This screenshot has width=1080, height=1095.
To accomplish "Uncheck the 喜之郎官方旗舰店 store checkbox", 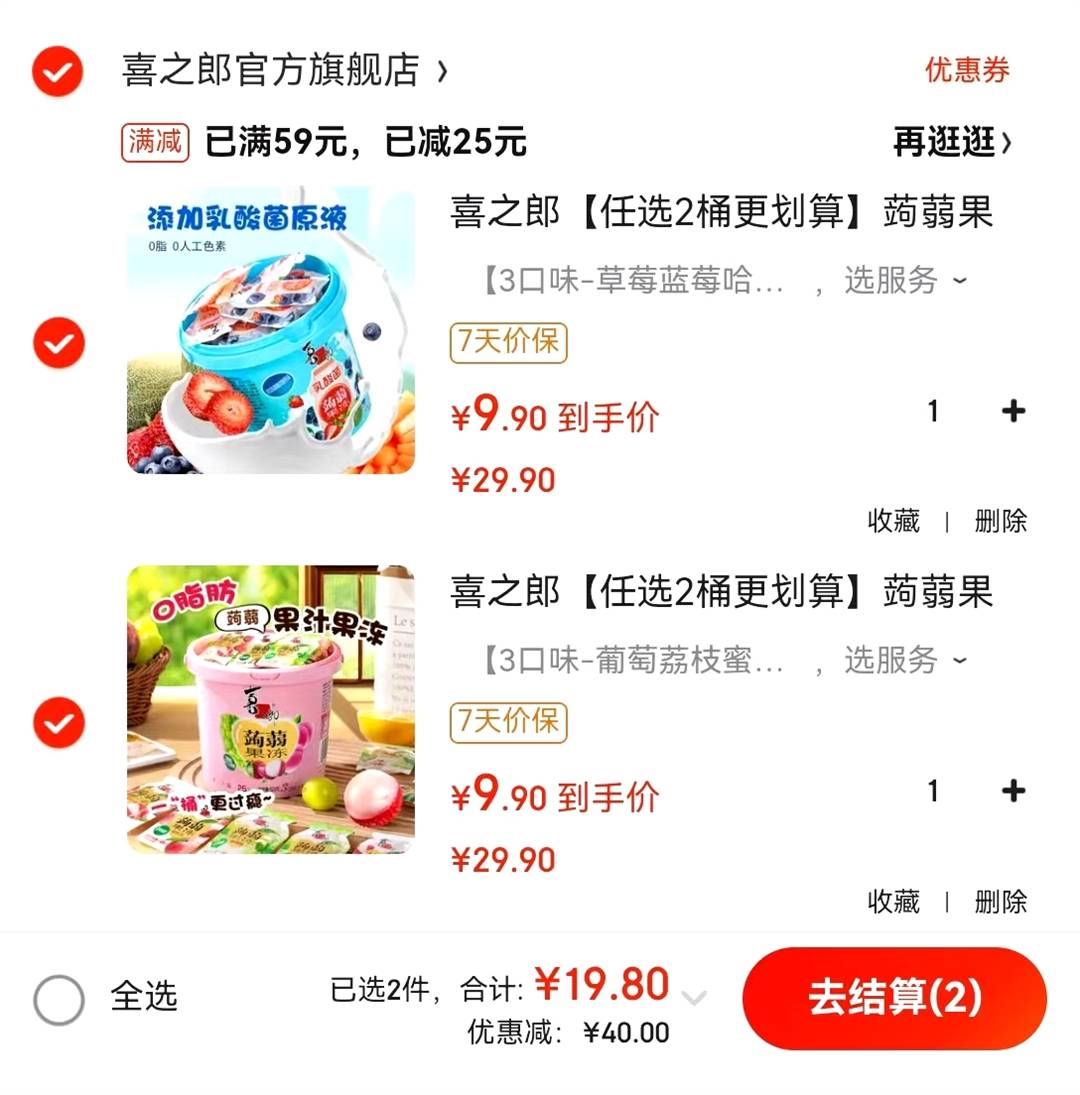I will [x=58, y=71].
